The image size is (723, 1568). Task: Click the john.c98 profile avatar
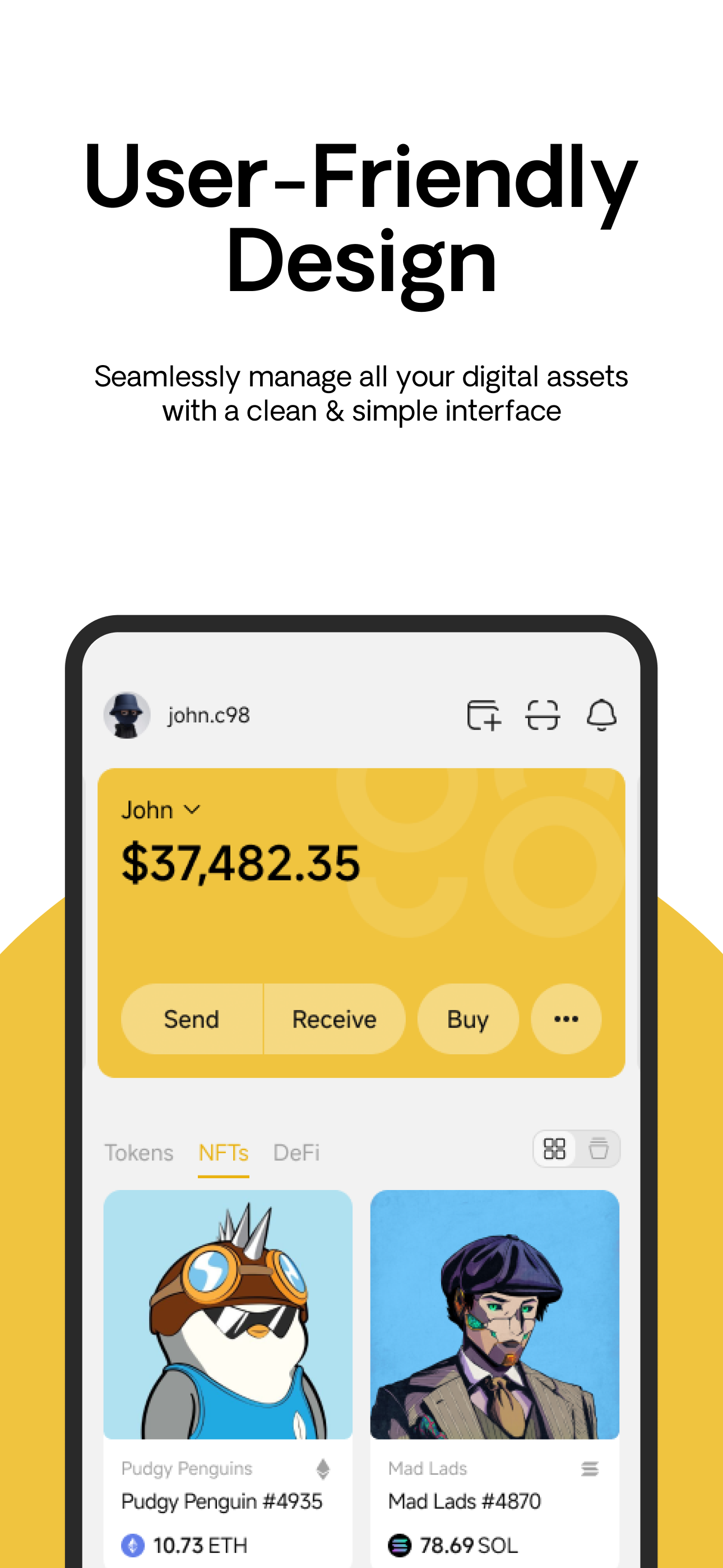[x=127, y=715]
